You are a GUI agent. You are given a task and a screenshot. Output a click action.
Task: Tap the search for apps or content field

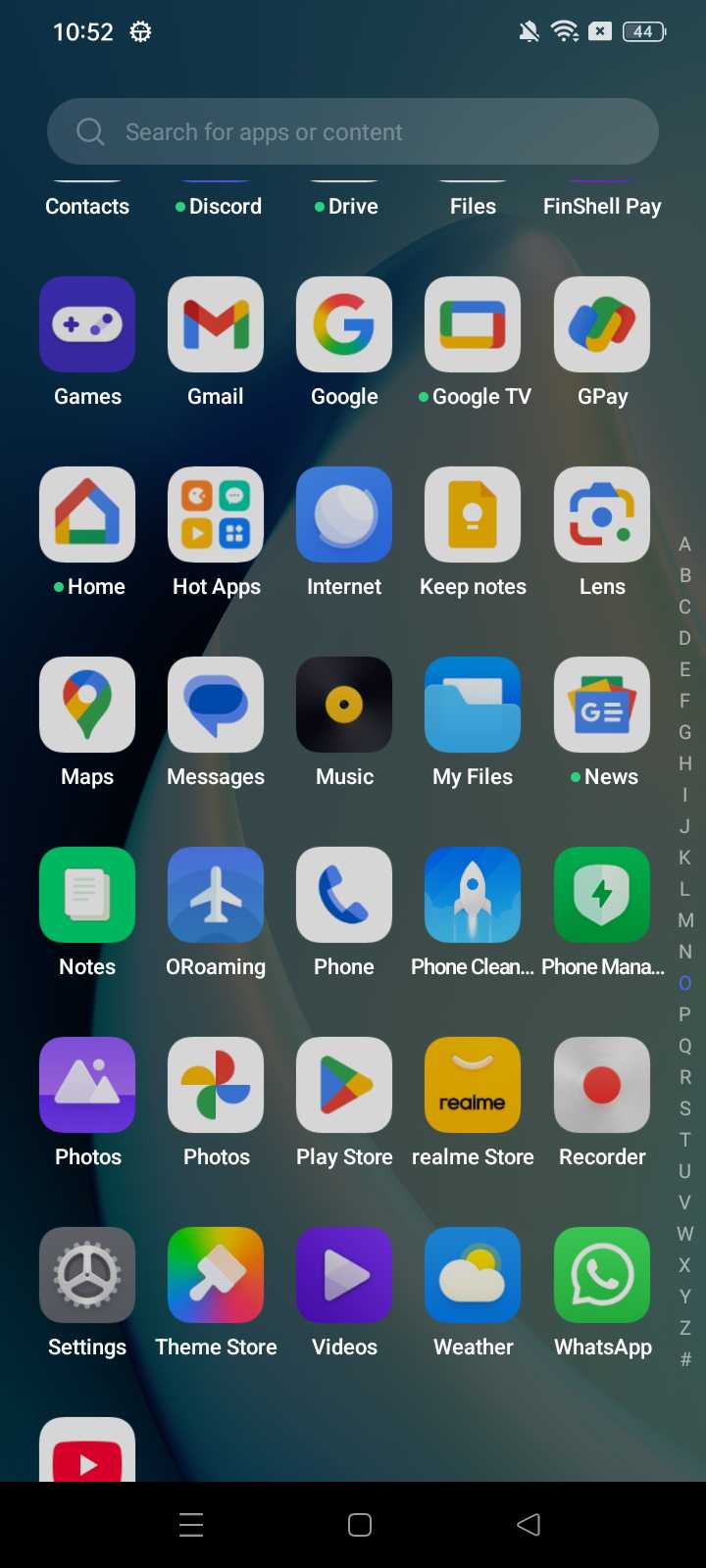pos(353,131)
